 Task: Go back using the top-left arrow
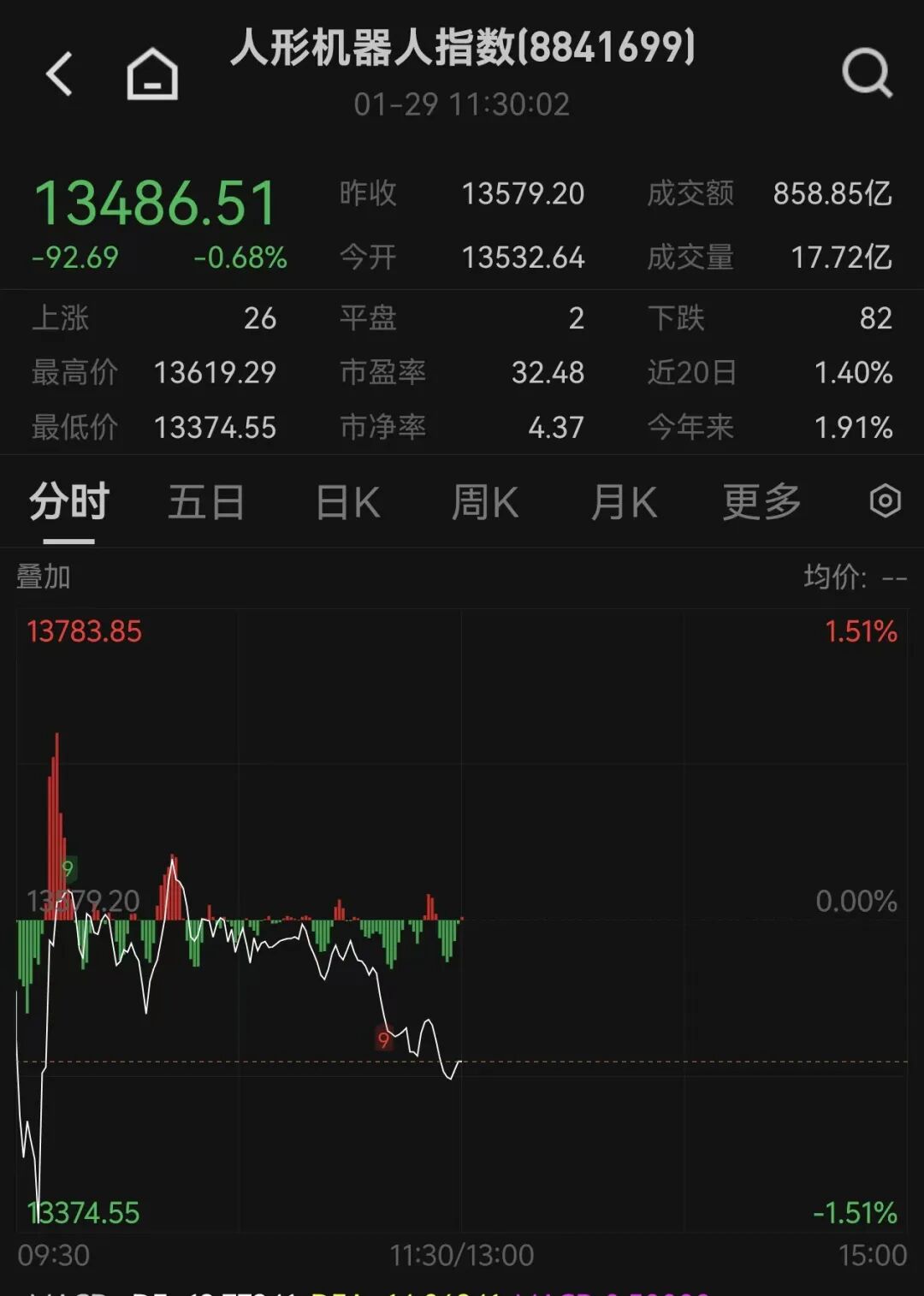pos(59,74)
